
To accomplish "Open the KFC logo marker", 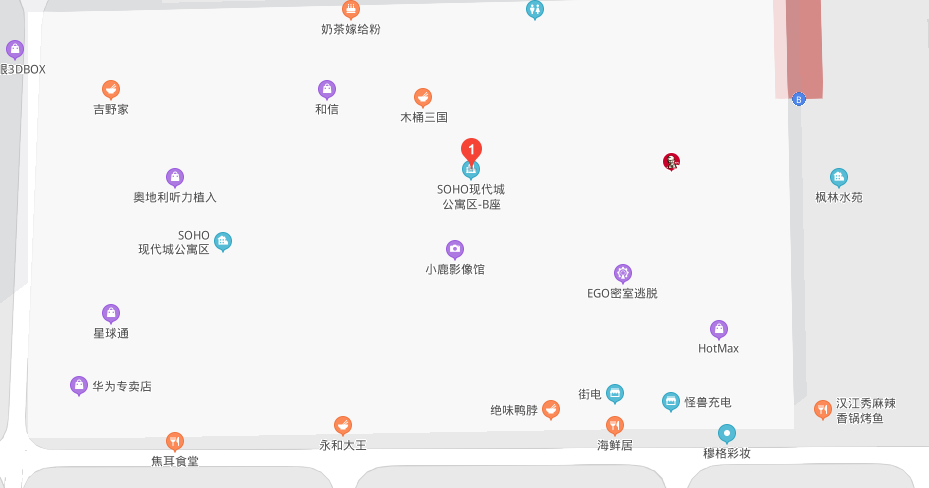I will (x=672, y=162).
